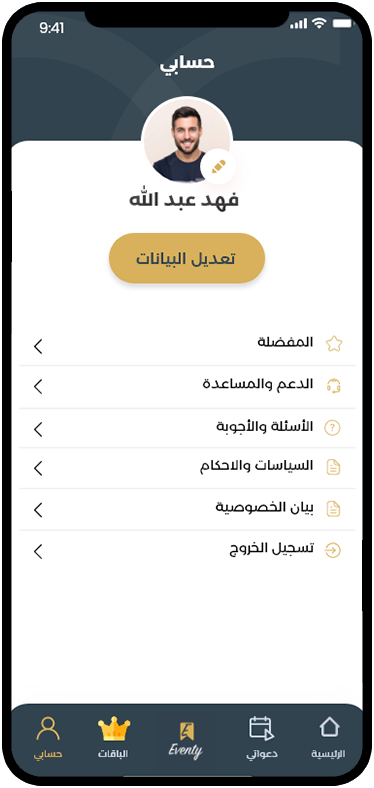Tap the pencil icon on the profile photo
374x788 pixels.
[x=218, y=166]
